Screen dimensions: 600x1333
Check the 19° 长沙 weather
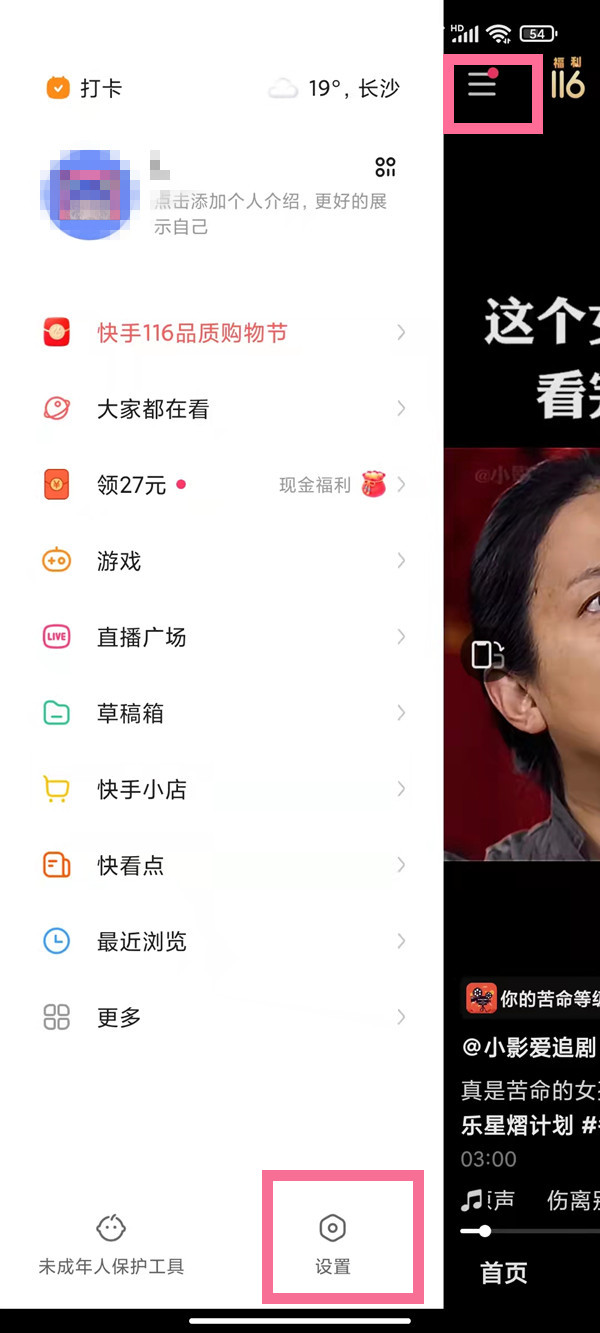335,88
